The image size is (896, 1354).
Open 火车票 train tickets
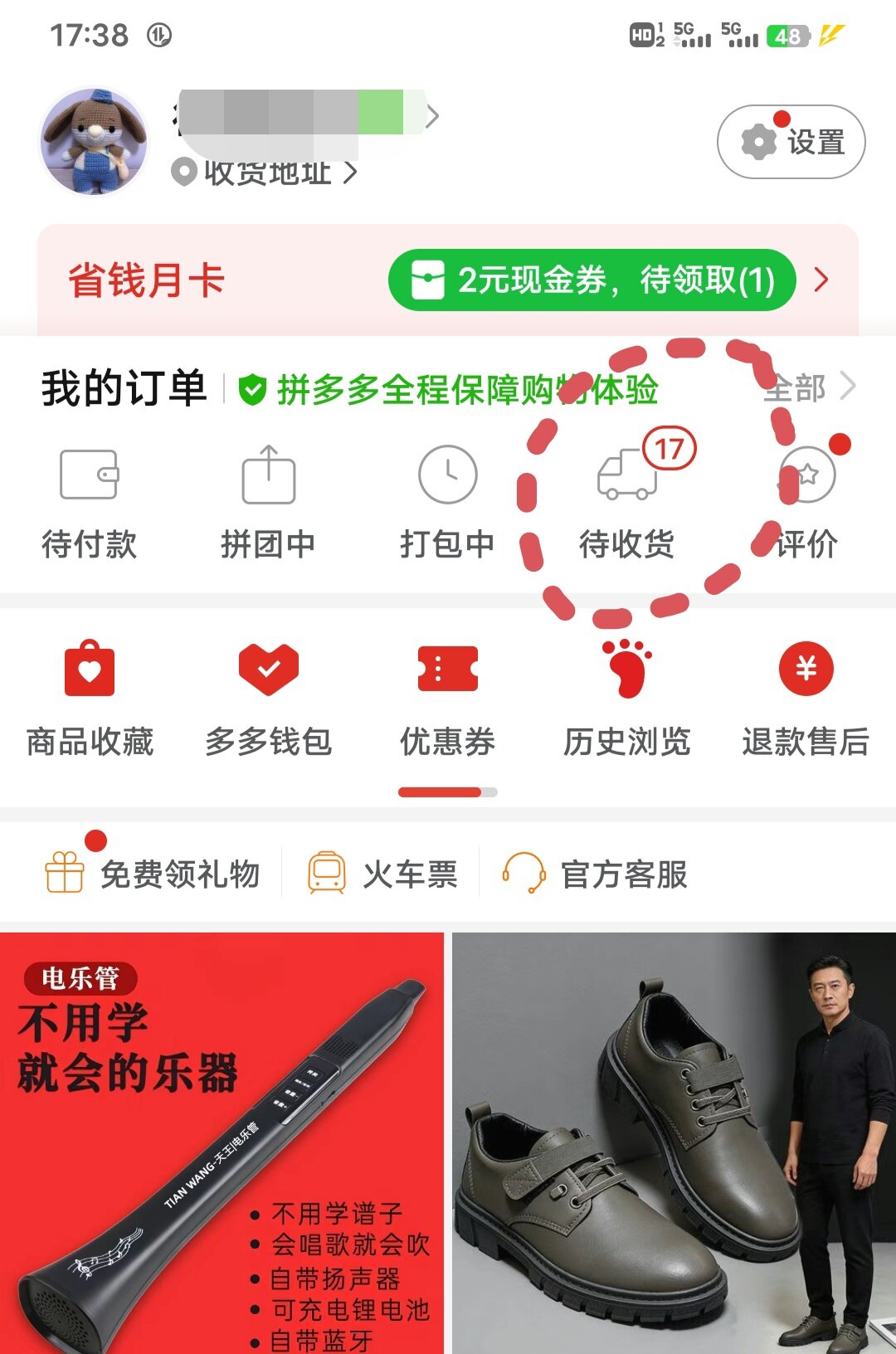(x=382, y=874)
